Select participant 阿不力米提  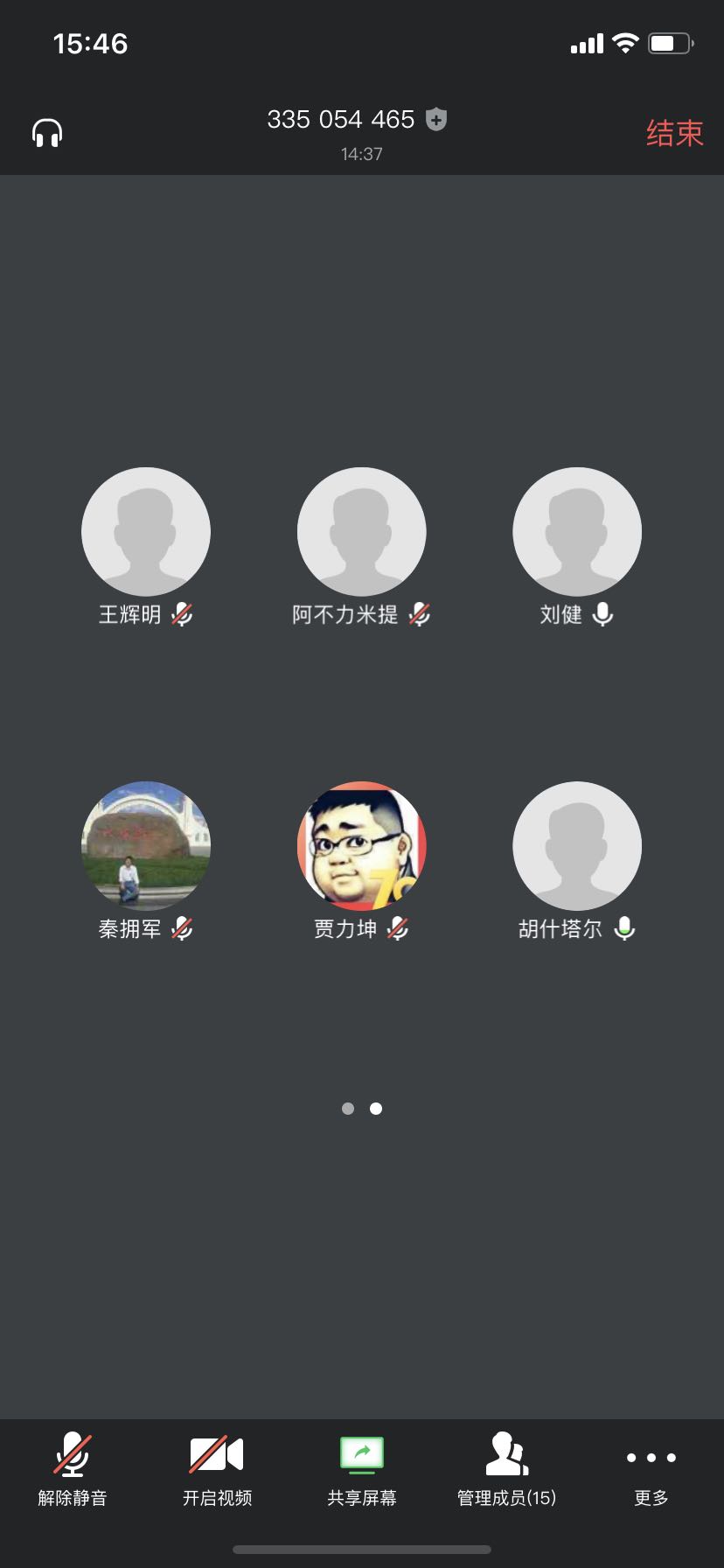pyautogui.click(x=362, y=532)
